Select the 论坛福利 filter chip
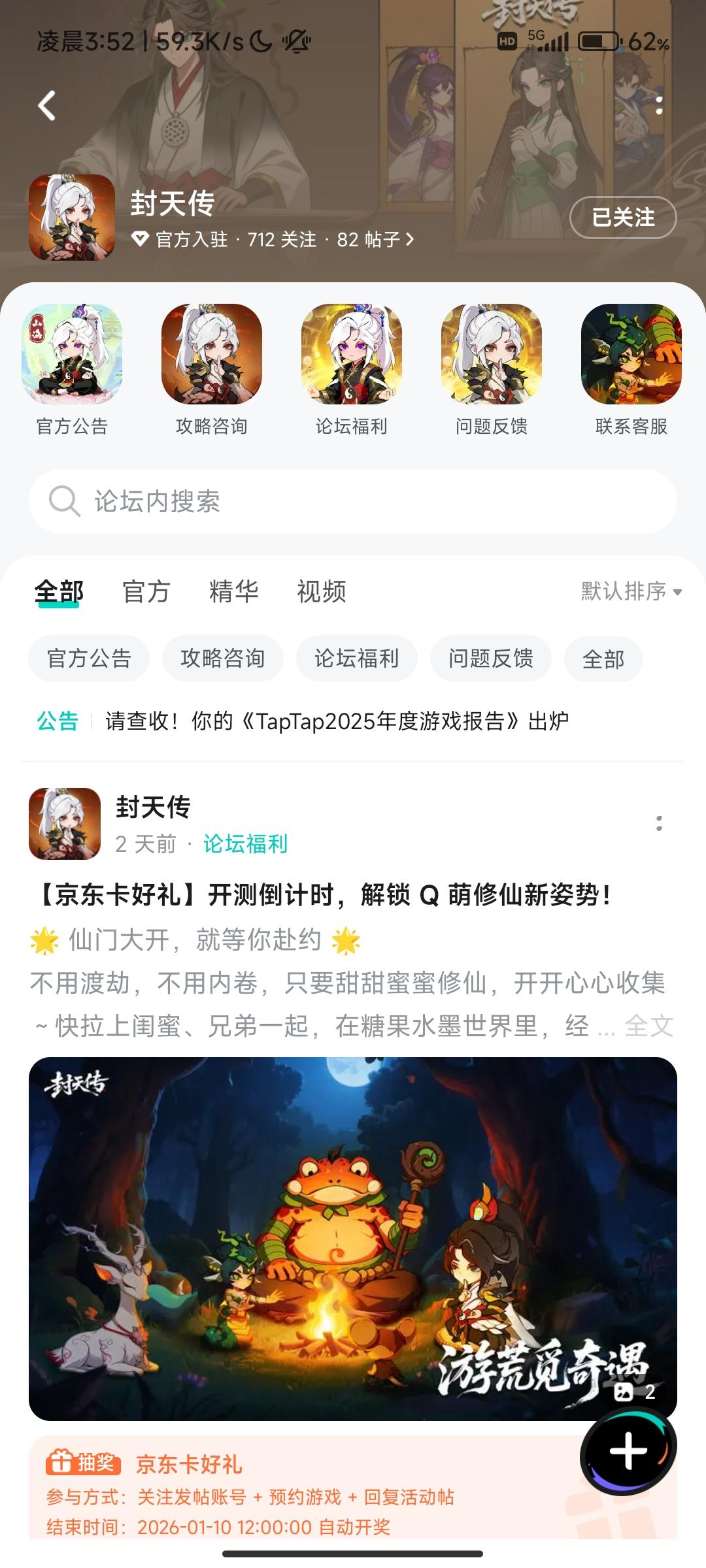Image resolution: width=706 pixels, height=1568 pixels. click(356, 659)
